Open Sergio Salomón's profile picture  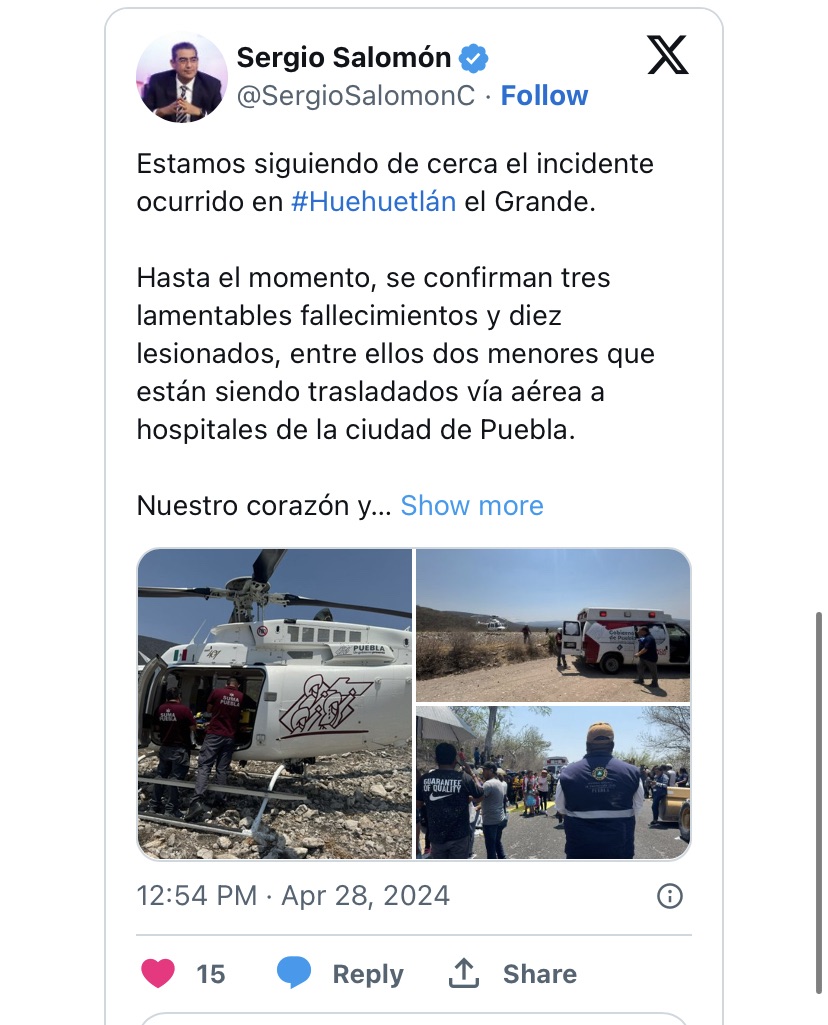[181, 78]
